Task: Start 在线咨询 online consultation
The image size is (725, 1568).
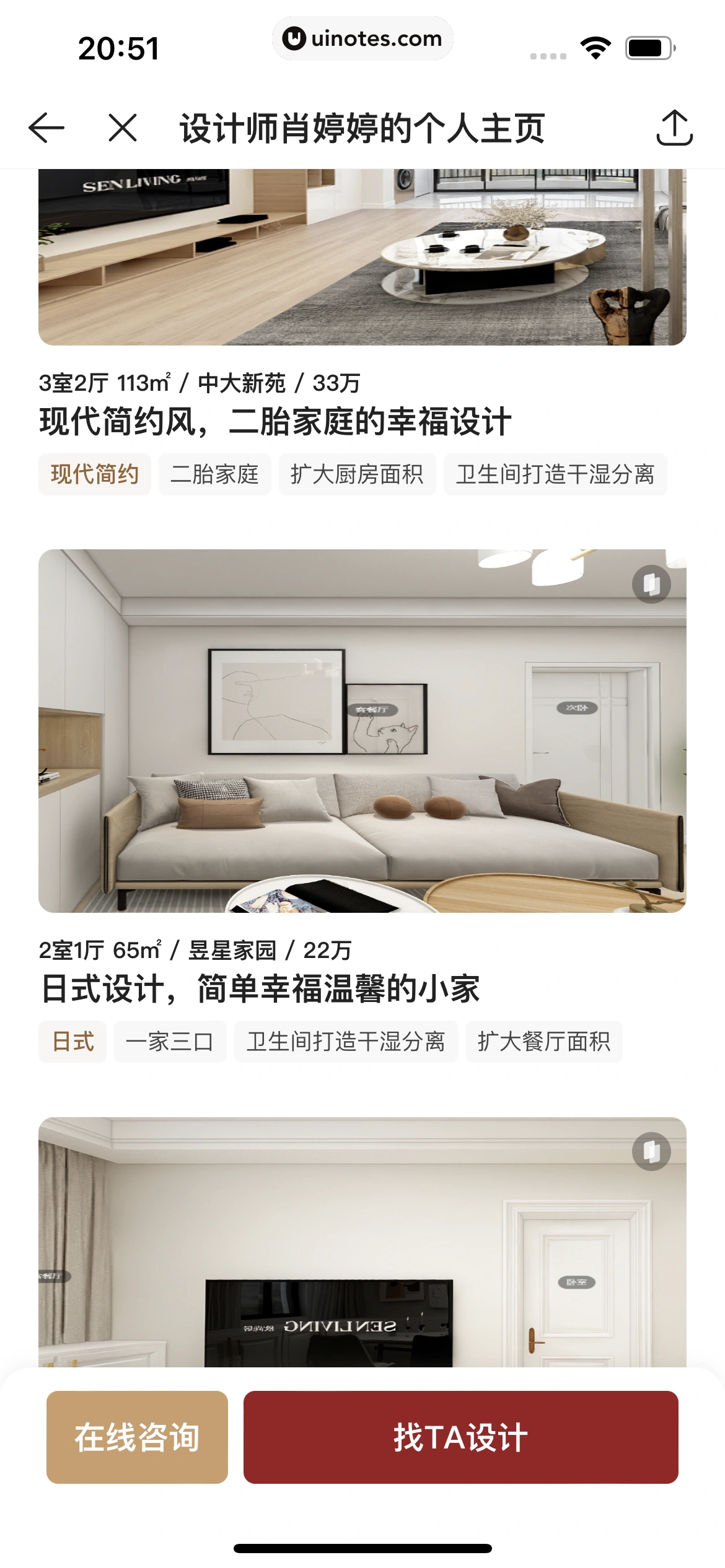Action: tap(137, 1437)
